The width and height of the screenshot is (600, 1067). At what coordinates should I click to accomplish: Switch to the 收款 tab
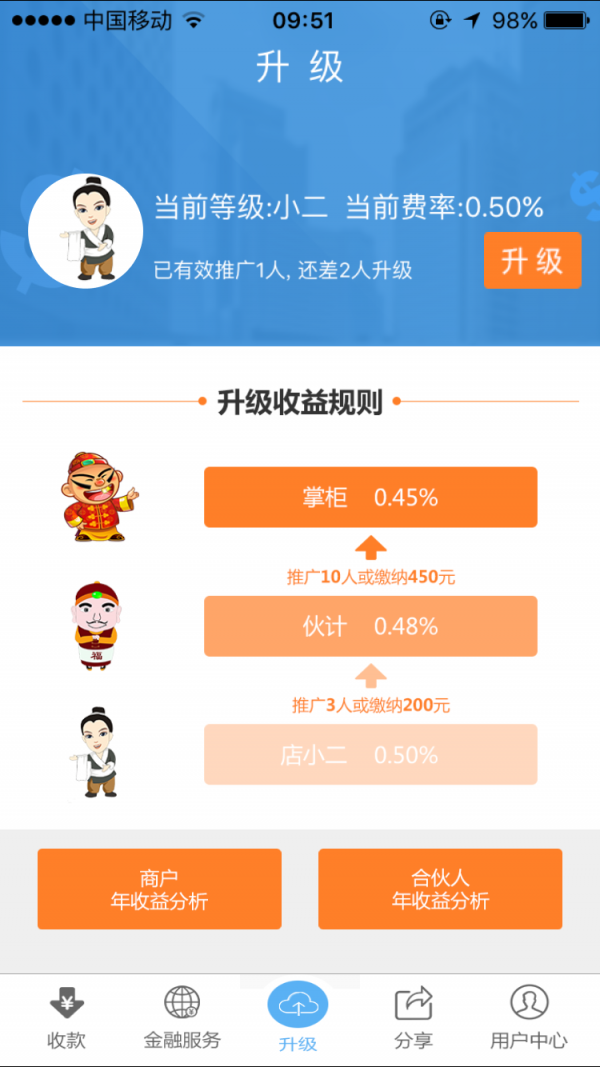click(x=67, y=1019)
